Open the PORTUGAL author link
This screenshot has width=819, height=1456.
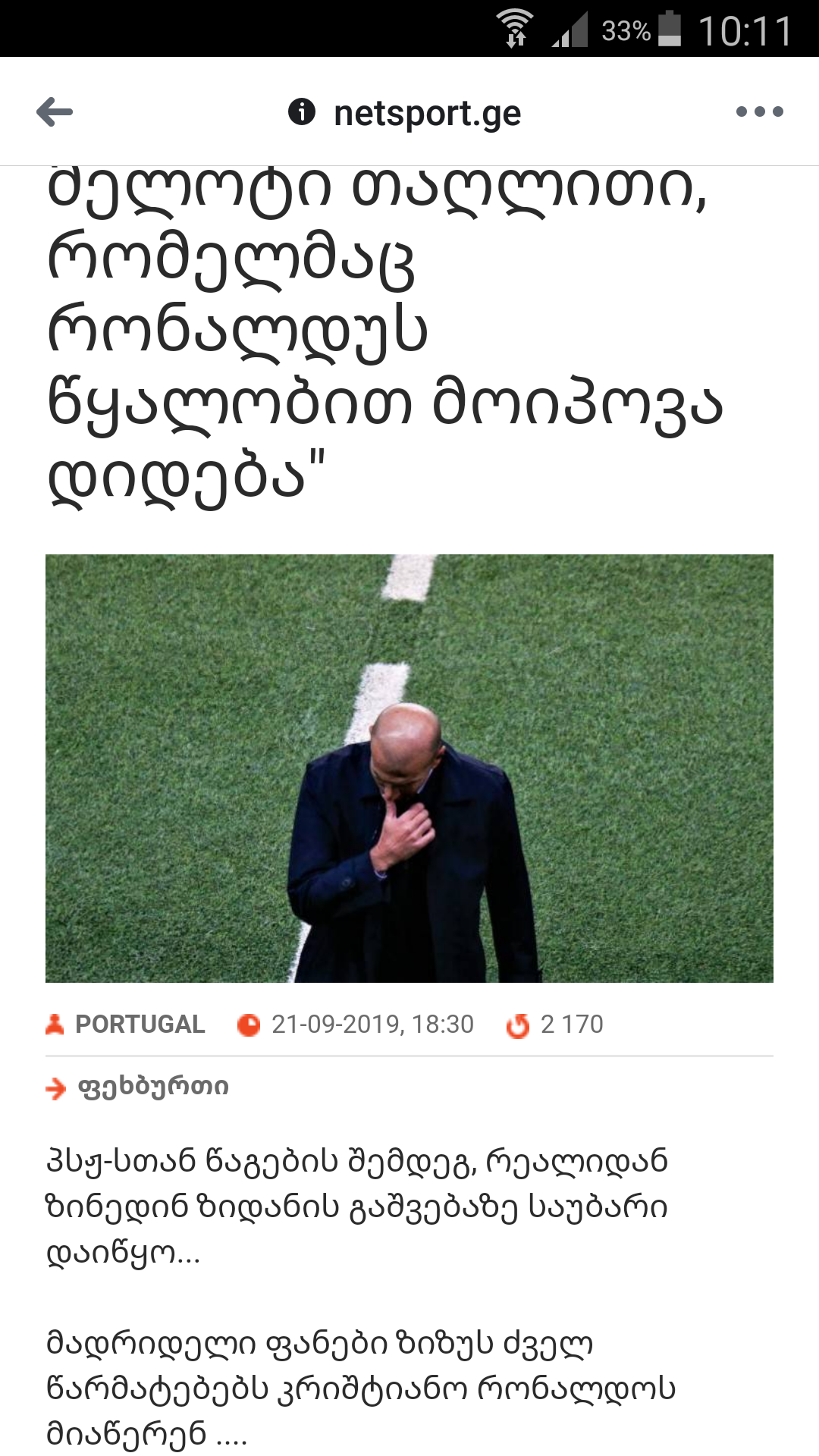pos(140,1025)
